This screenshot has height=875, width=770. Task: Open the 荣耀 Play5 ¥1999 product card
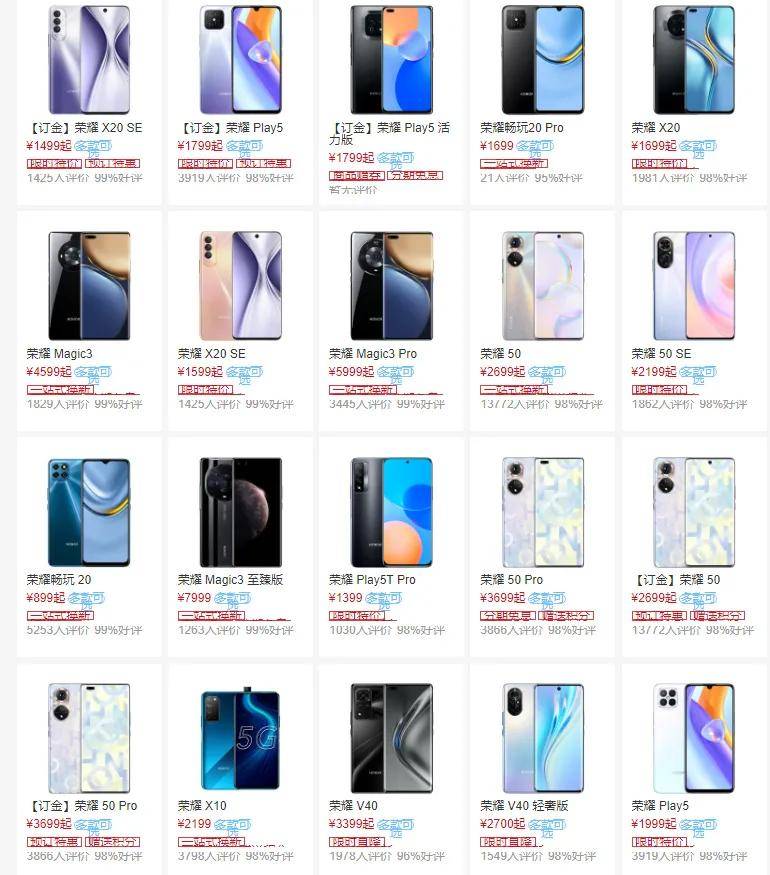(694, 738)
